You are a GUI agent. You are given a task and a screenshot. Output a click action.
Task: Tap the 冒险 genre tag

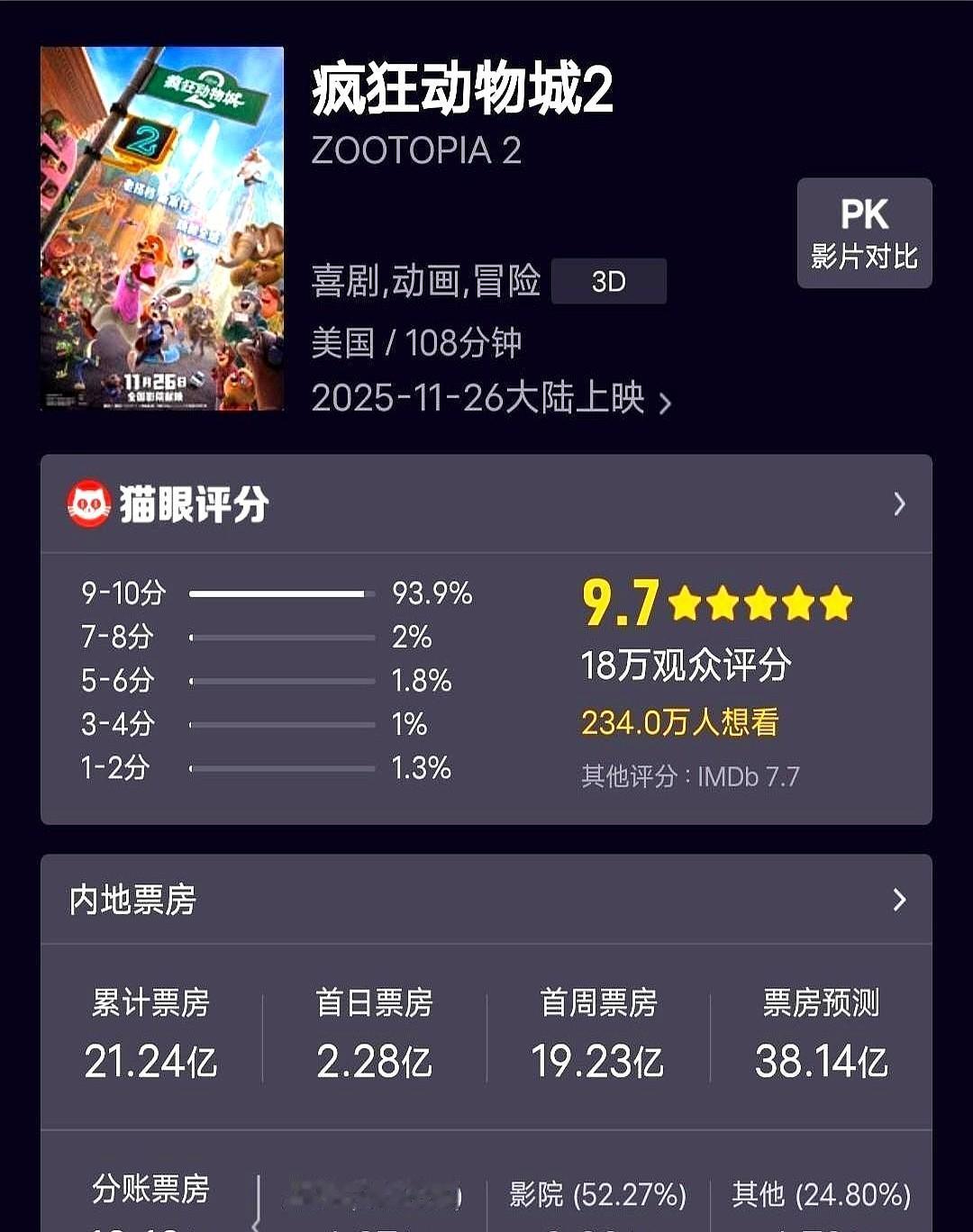(x=511, y=282)
